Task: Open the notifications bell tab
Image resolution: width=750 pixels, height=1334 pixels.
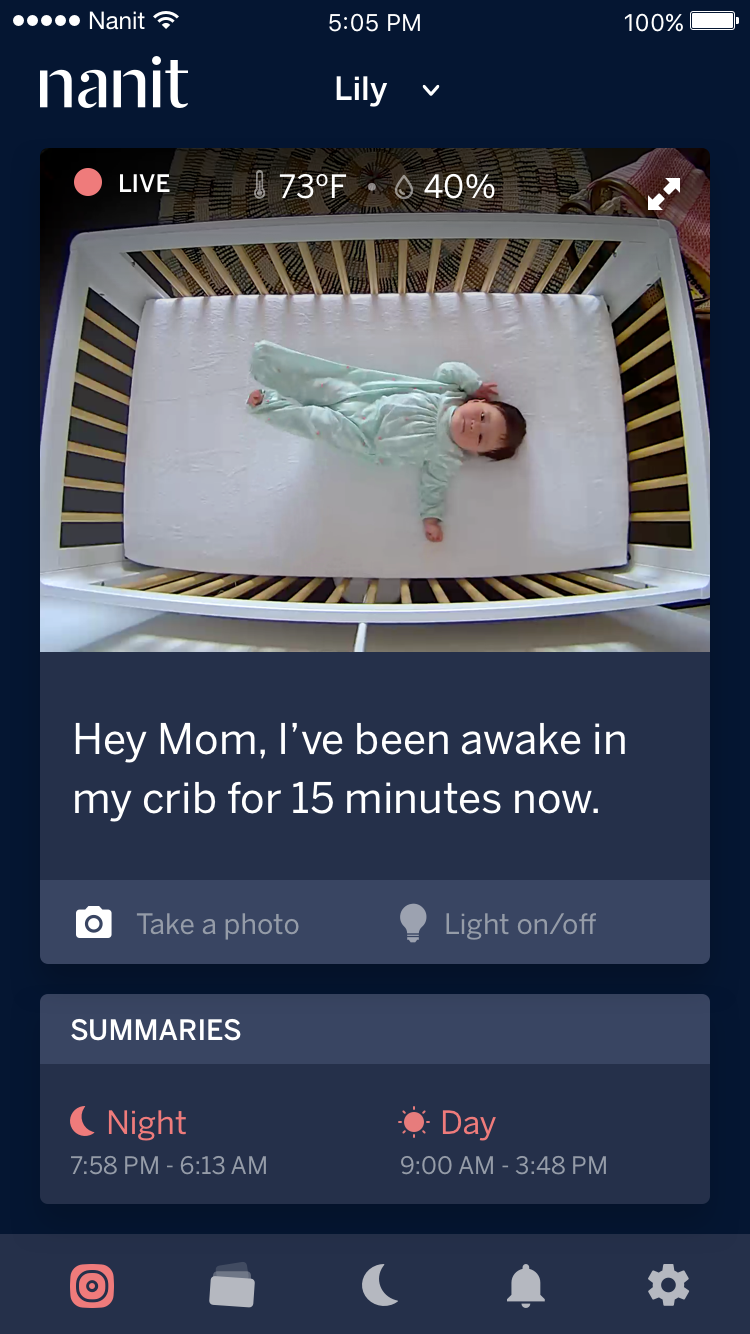Action: pyautogui.click(x=525, y=1285)
